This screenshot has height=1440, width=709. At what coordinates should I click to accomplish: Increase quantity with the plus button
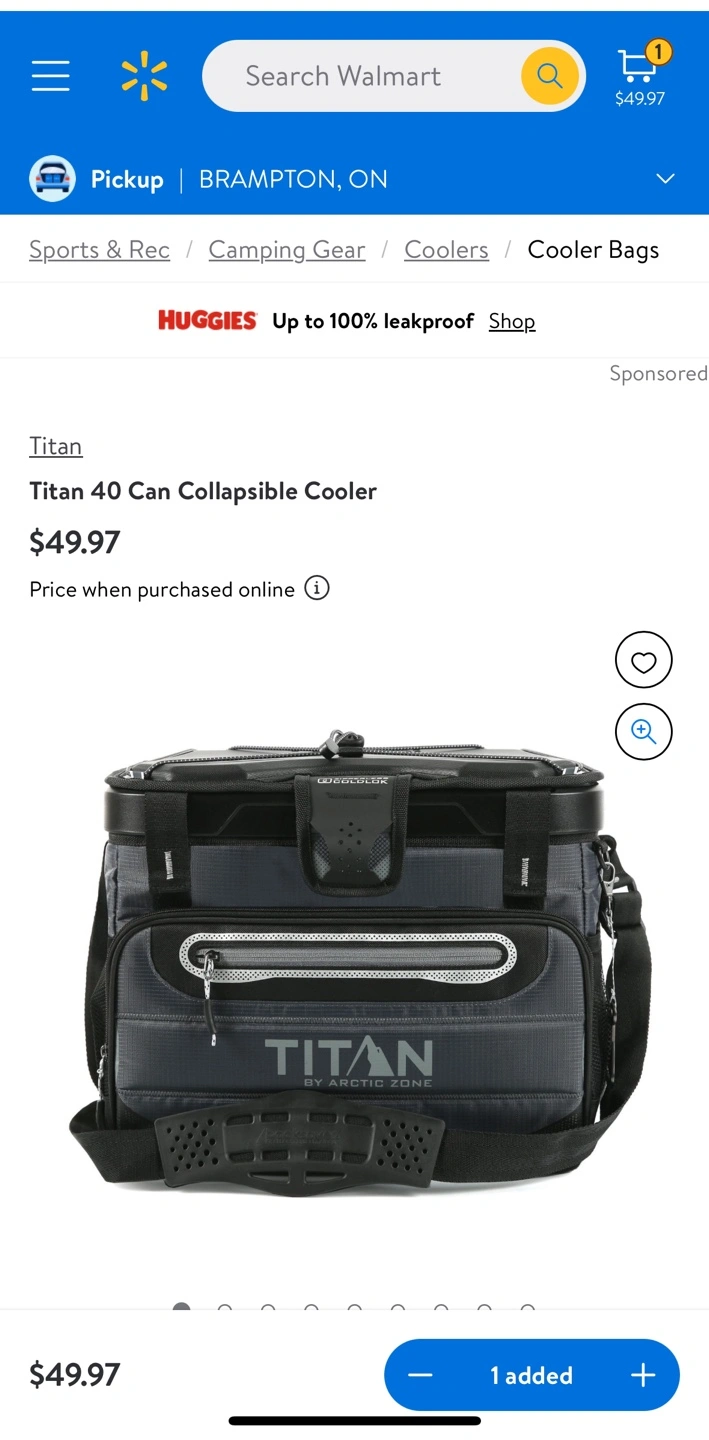pyautogui.click(x=643, y=1375)
